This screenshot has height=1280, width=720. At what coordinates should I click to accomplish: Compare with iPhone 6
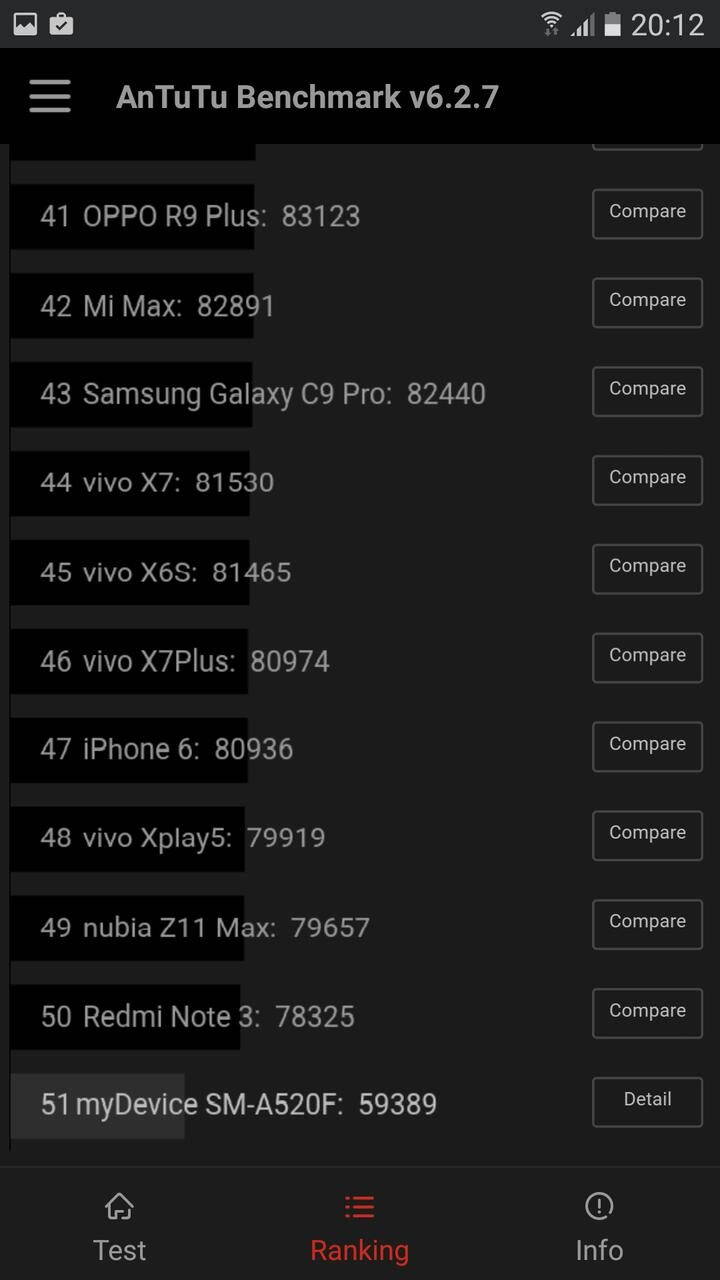pos(647,746)
